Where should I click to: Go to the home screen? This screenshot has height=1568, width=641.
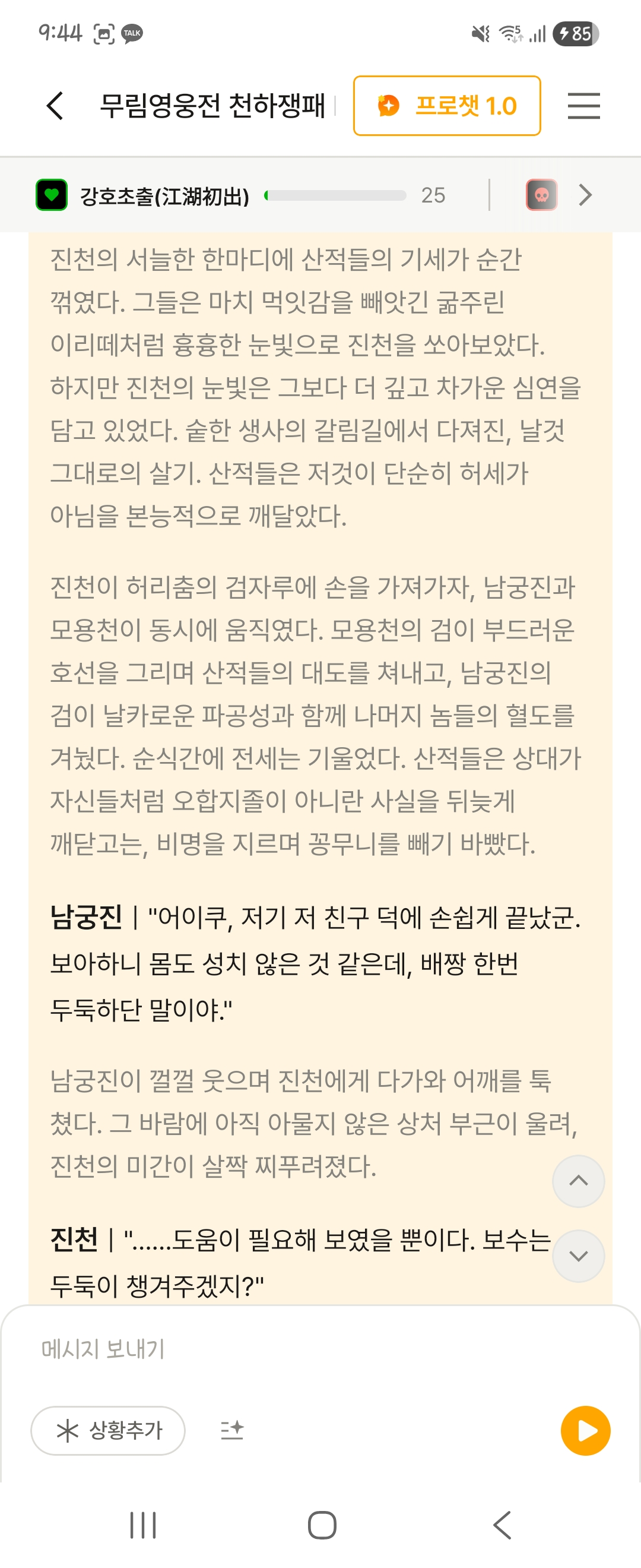322,1525
